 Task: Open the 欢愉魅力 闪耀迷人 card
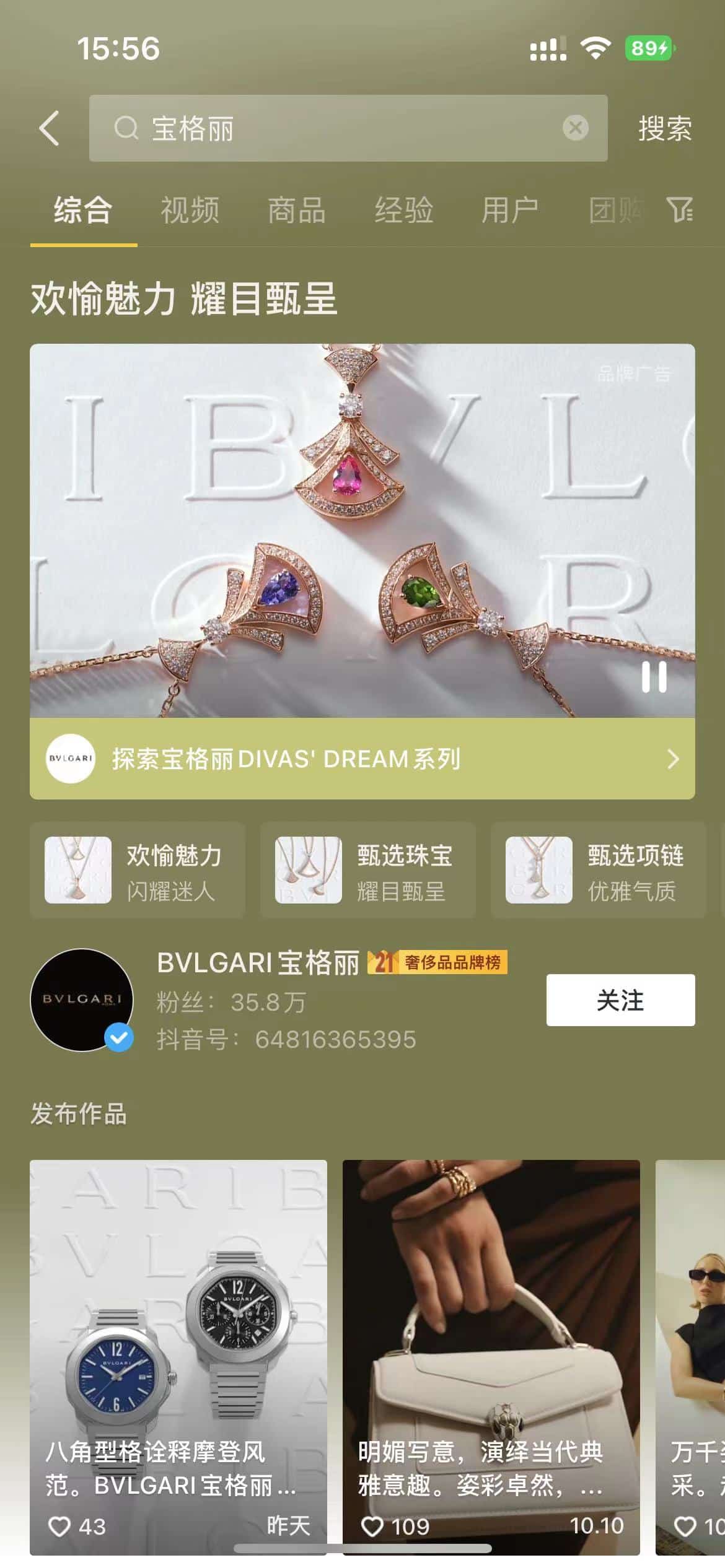[x=138, y=870]
